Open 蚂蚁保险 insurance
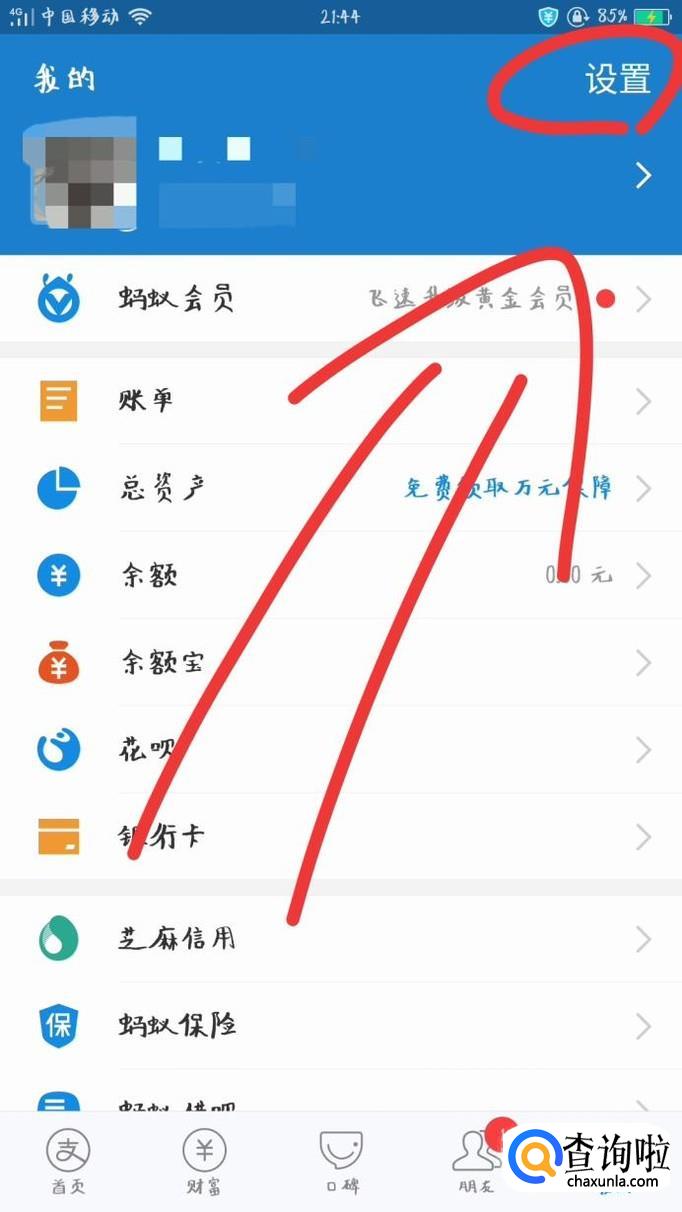This screenshot has height=1212, width=682. point(340,1026)
